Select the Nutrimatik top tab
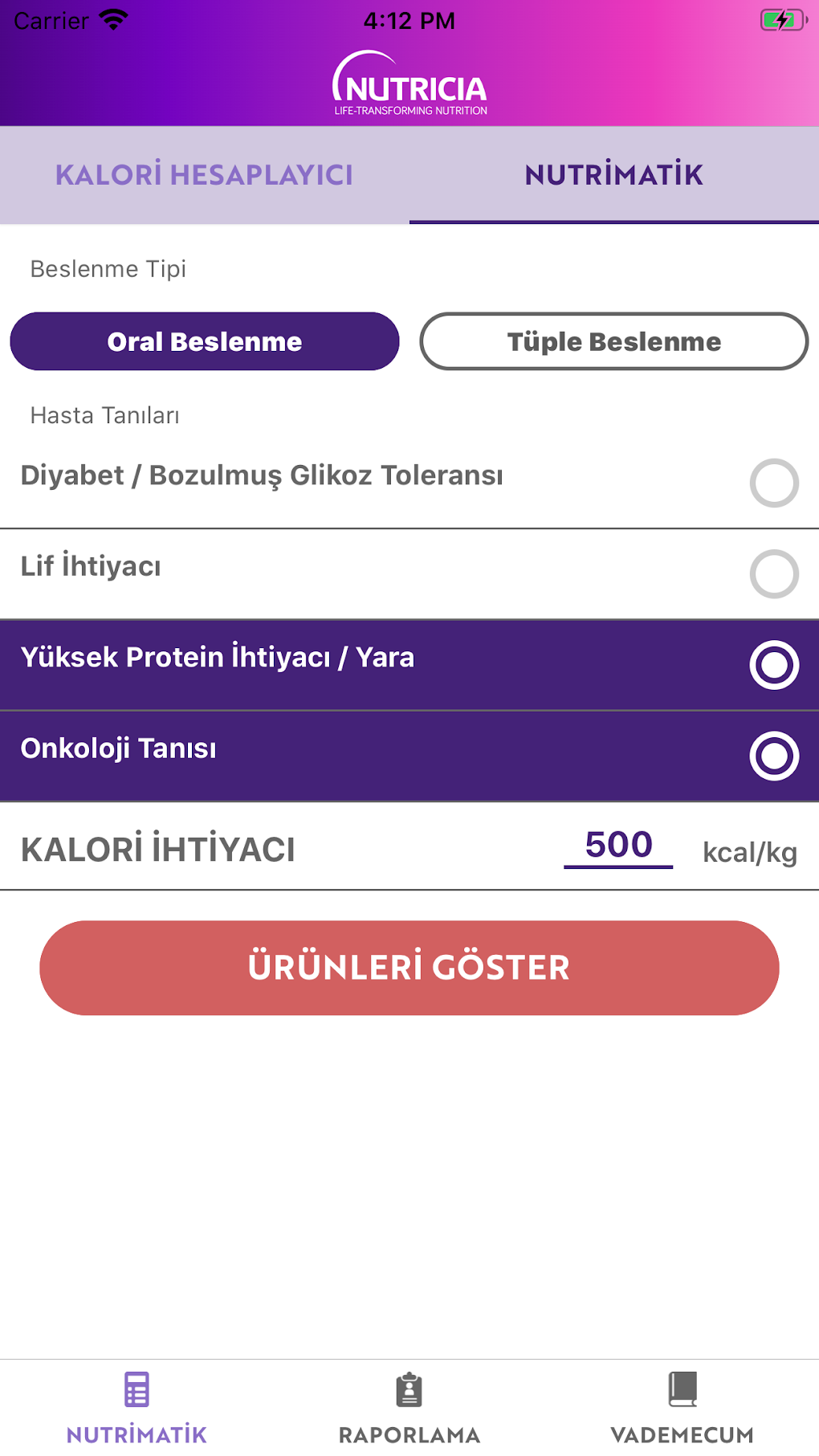This screenshot has width=819, height=1456. coord(613,175)
